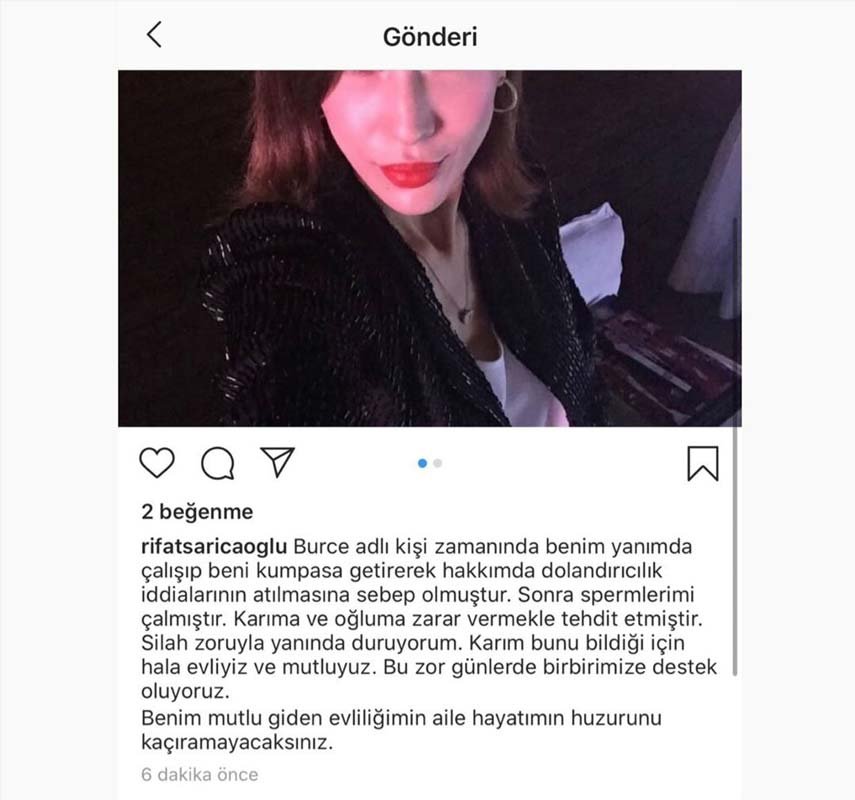Open the rifatsaricaoglu profile from the caption
Viewport: 855px width, 800px height.
click(x=215, y=548)
